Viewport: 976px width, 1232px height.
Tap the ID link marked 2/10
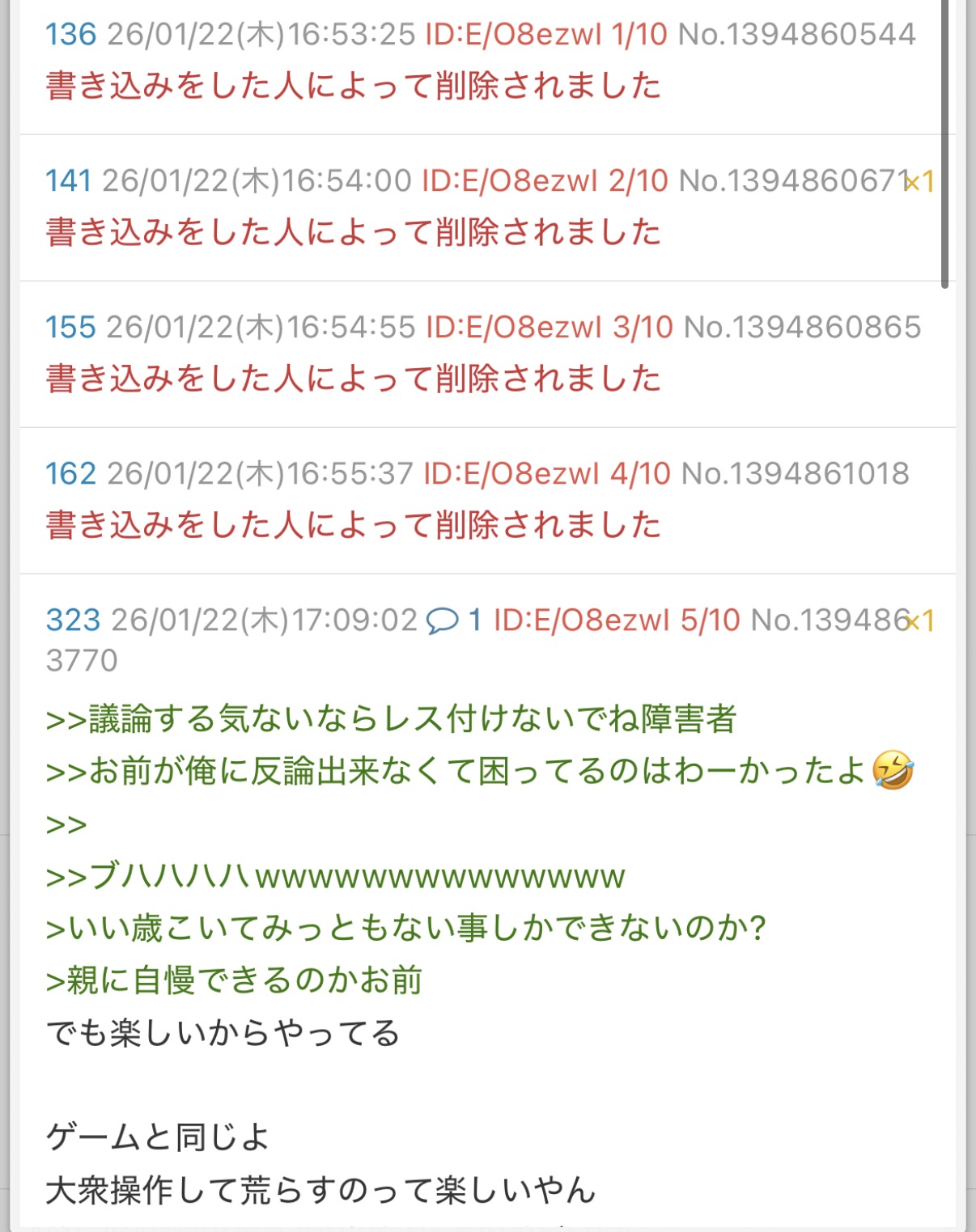[545, 180]
